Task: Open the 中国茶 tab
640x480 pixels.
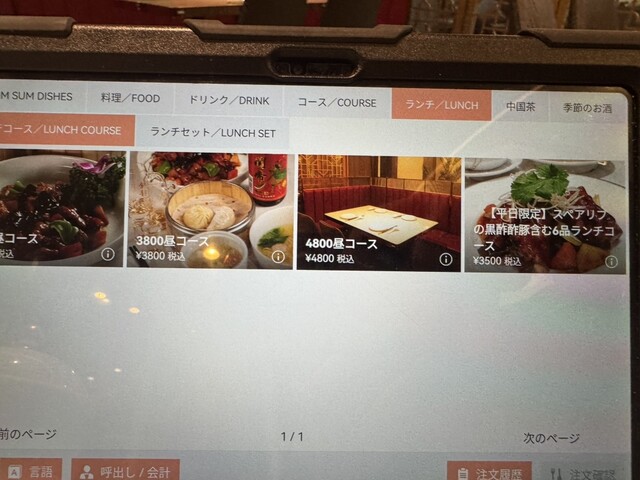Action: 521,106
